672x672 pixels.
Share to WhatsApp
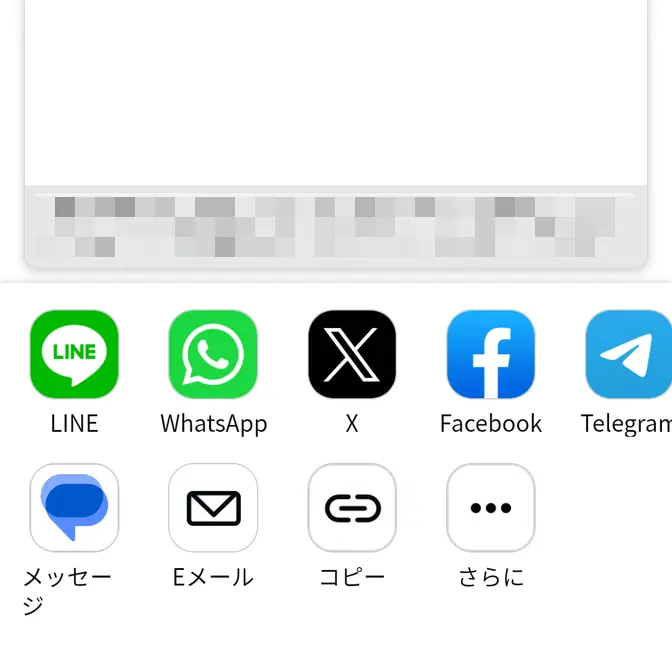pos(213,354)
